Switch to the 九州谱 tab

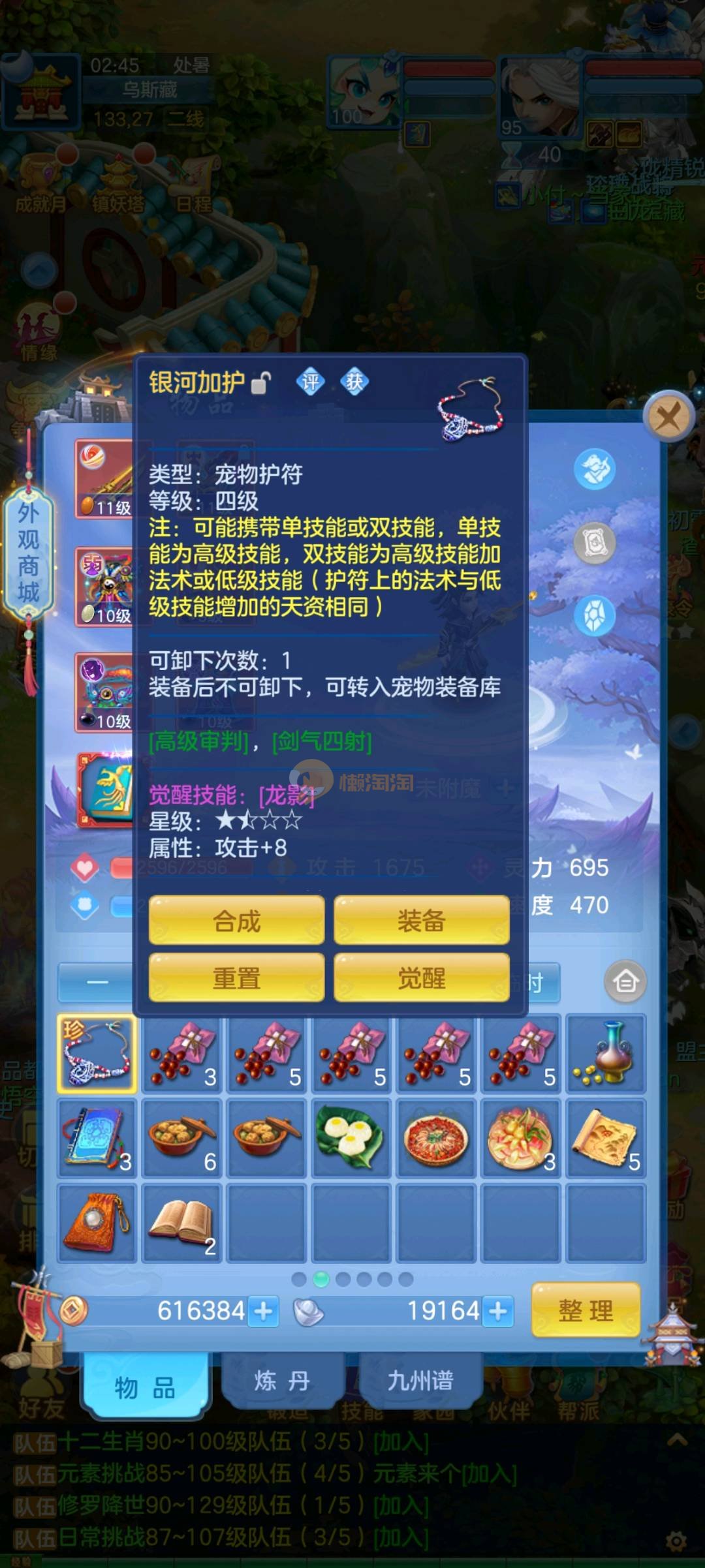coord(420,1381)
